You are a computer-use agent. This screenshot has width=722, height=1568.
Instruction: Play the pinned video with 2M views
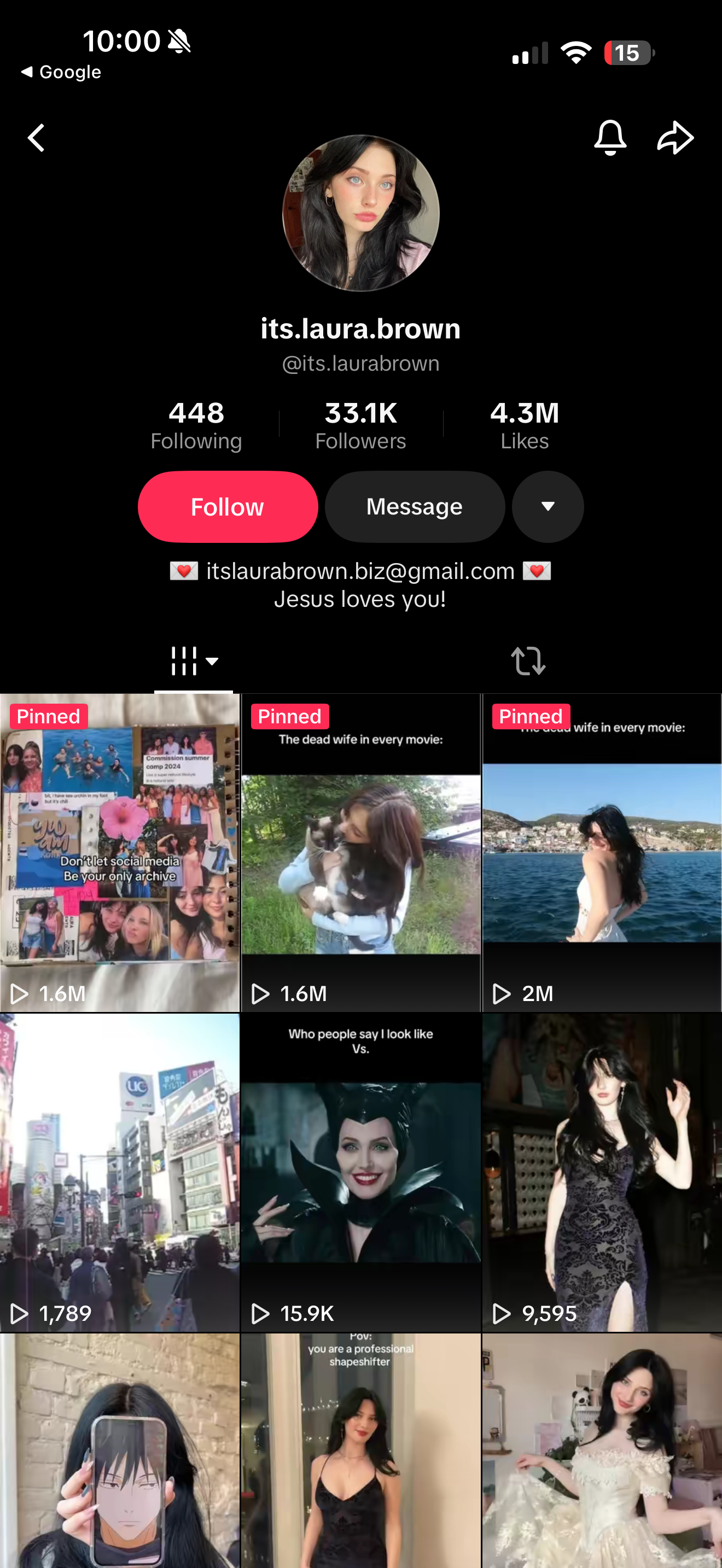pyautogui.click(x=602, y=852)
